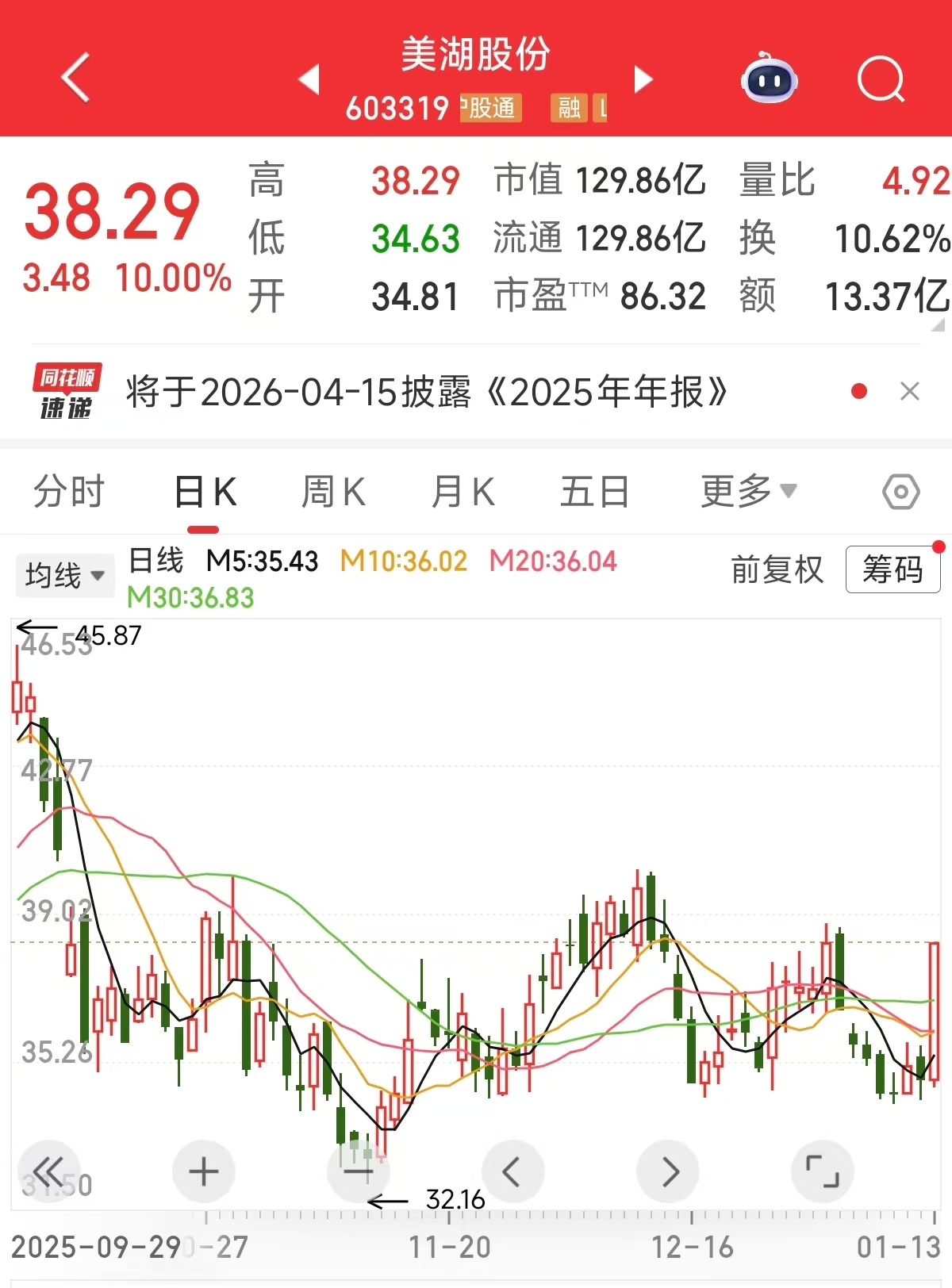Open the AI robot assistant
The width and height of the screenshot is (952, 1288).
tap(769, 79)
